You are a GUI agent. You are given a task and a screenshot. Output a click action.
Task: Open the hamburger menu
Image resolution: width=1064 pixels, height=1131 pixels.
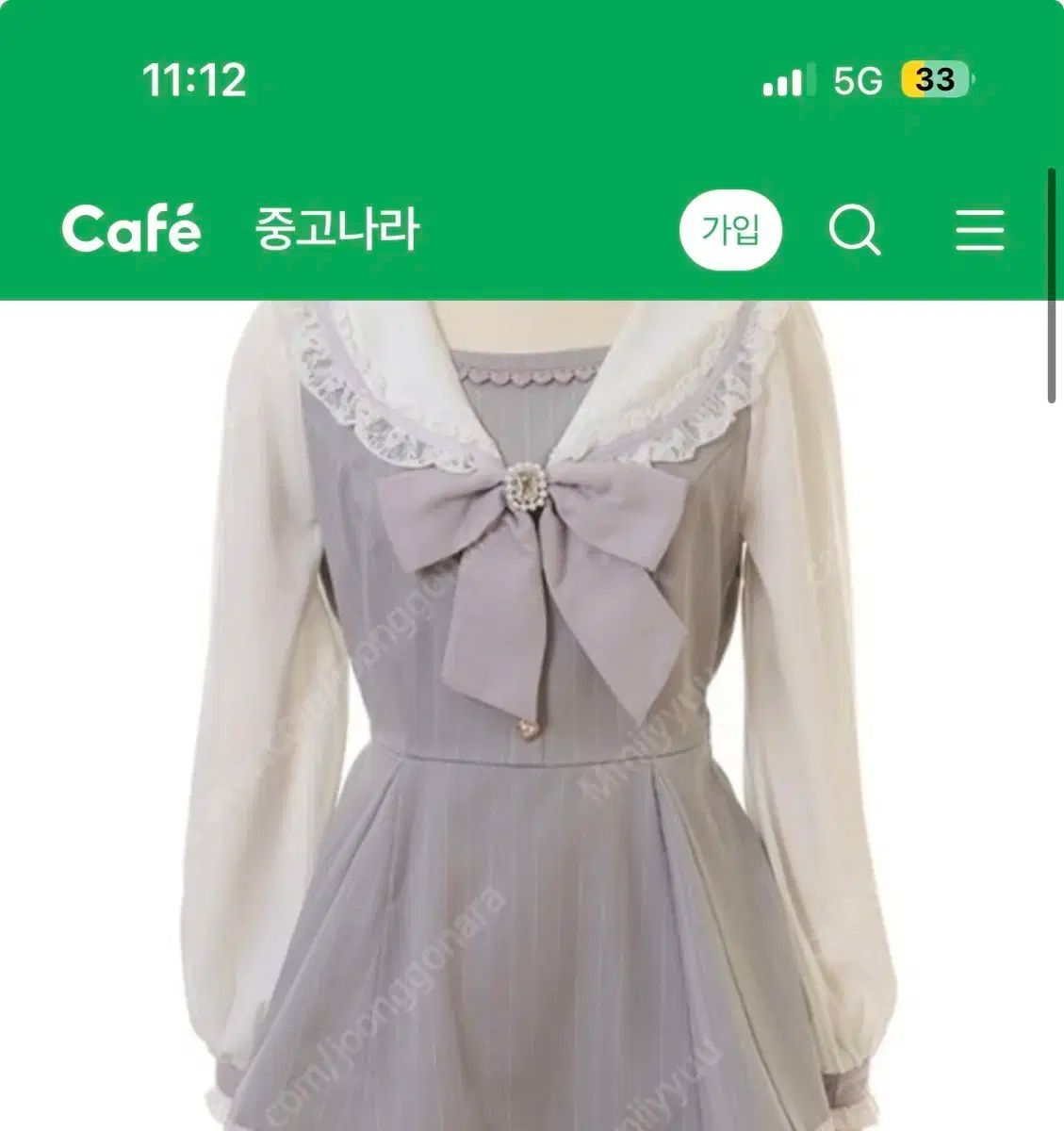point(979,230)
